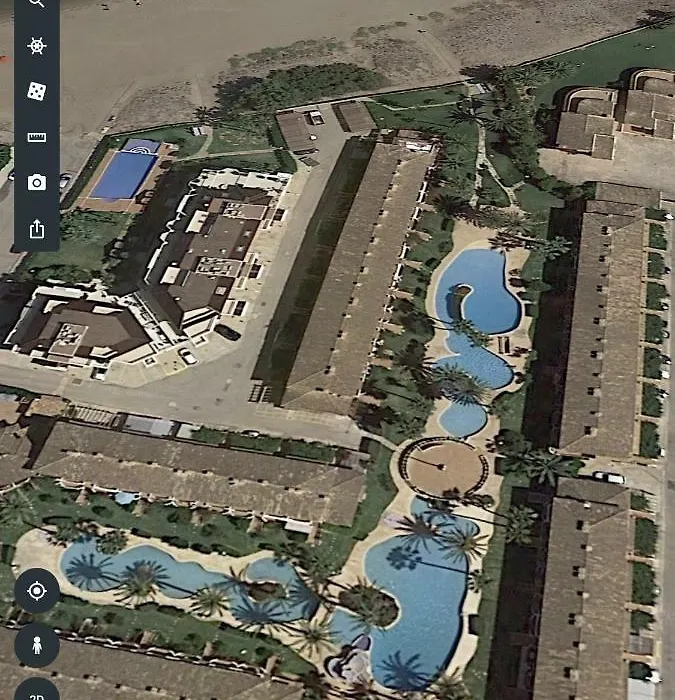The height and width of the screenshot is (700, 675).
Task: Tap the I'm Feeling Lucky dice
Action: [x=37, y=92]
